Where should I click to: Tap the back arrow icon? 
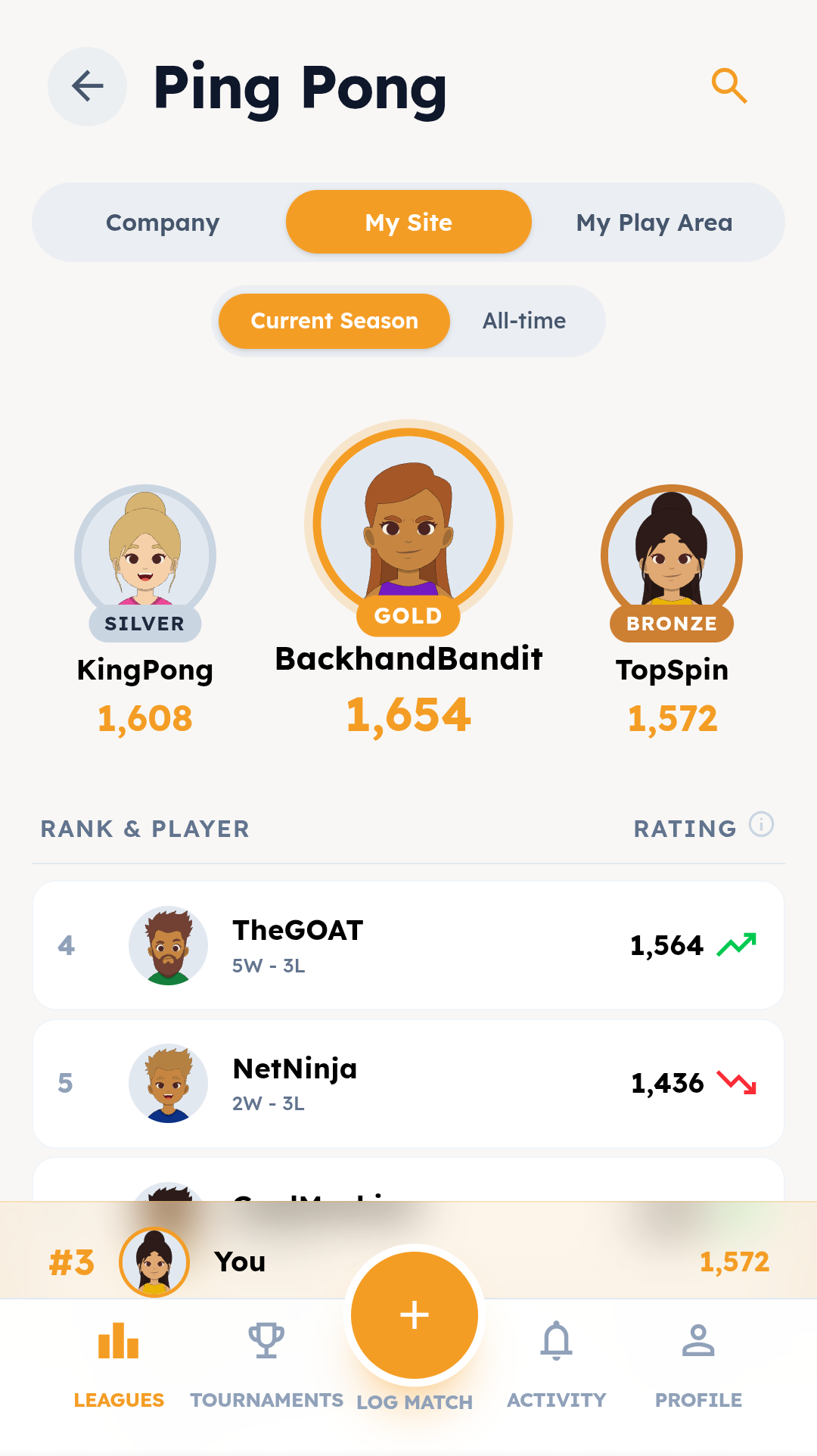tap(87, 86)
